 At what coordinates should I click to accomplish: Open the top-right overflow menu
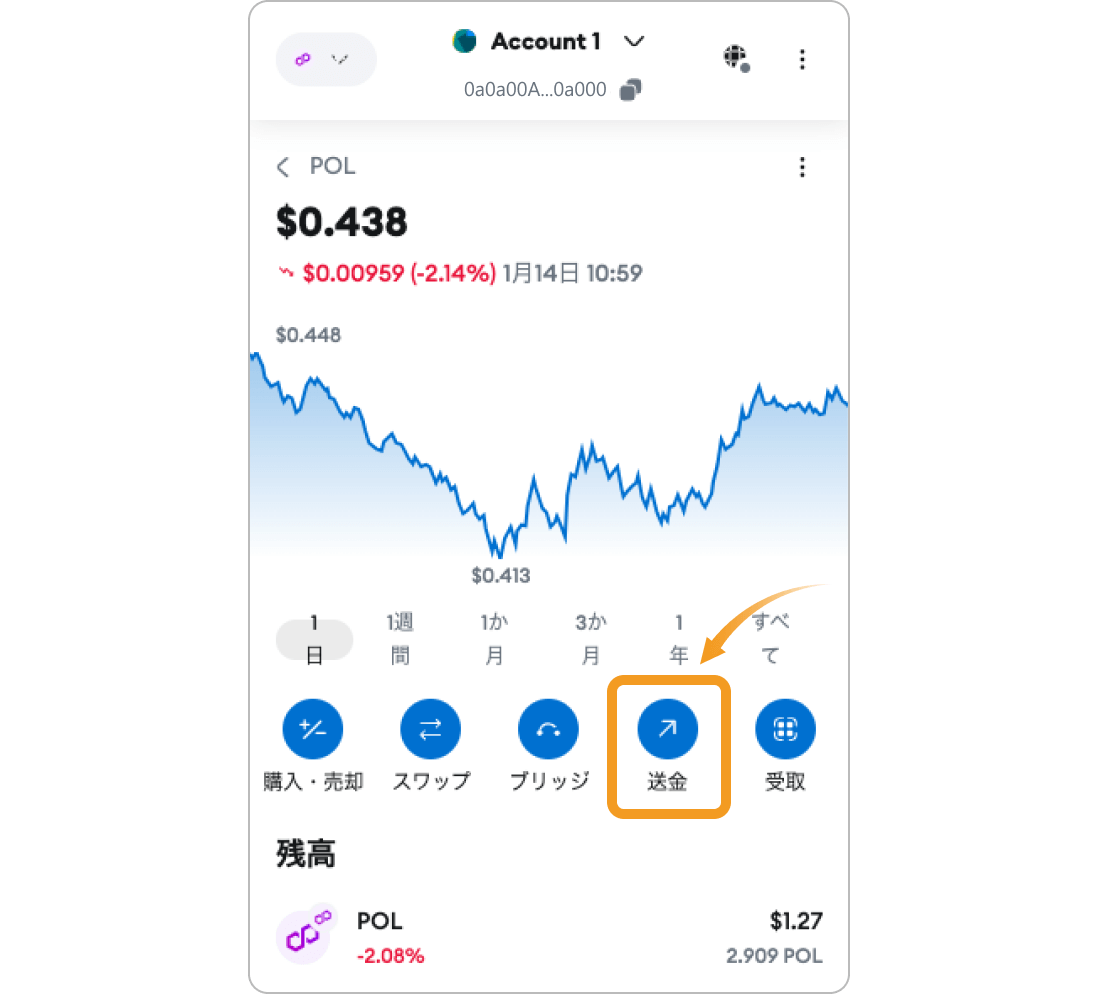click(802, 60)
